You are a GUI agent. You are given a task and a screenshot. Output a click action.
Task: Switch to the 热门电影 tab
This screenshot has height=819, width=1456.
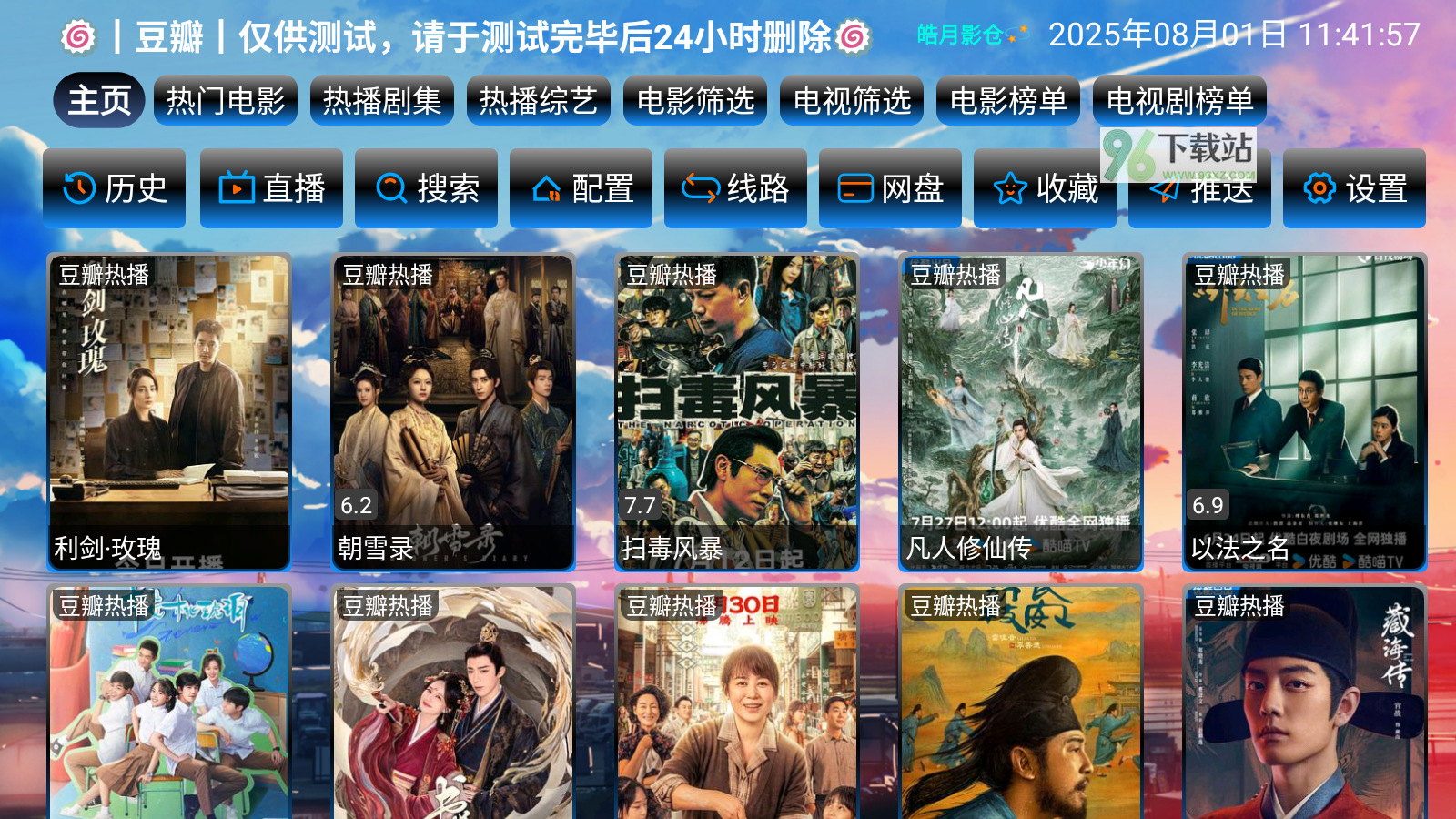point(226,100)
